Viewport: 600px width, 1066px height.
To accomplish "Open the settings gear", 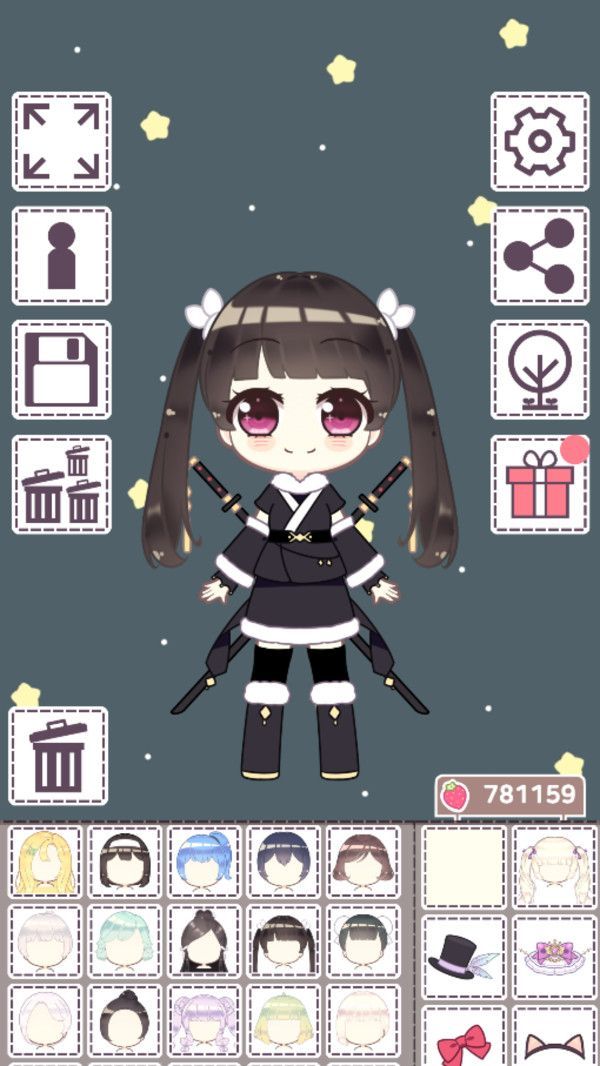I will tap(539, 142).
